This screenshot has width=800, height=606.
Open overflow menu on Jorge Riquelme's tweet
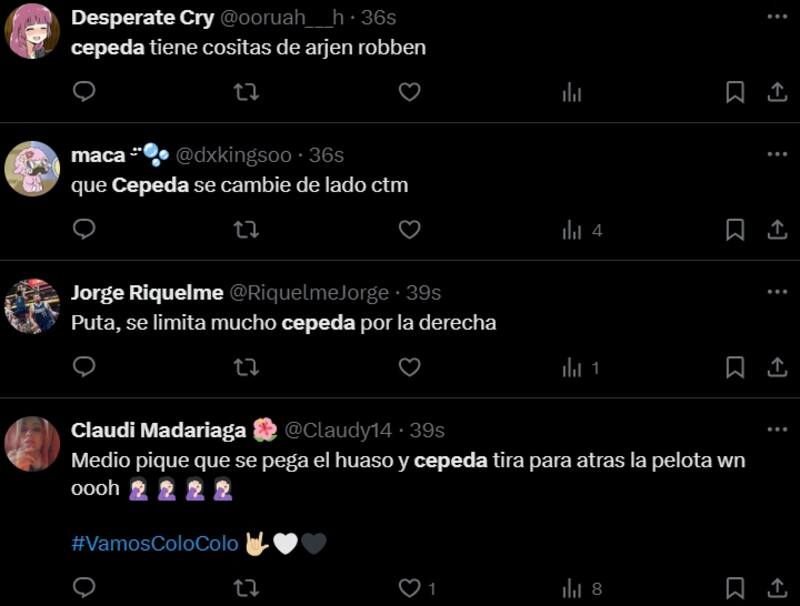pyautogui.click(x=777, y=292)
